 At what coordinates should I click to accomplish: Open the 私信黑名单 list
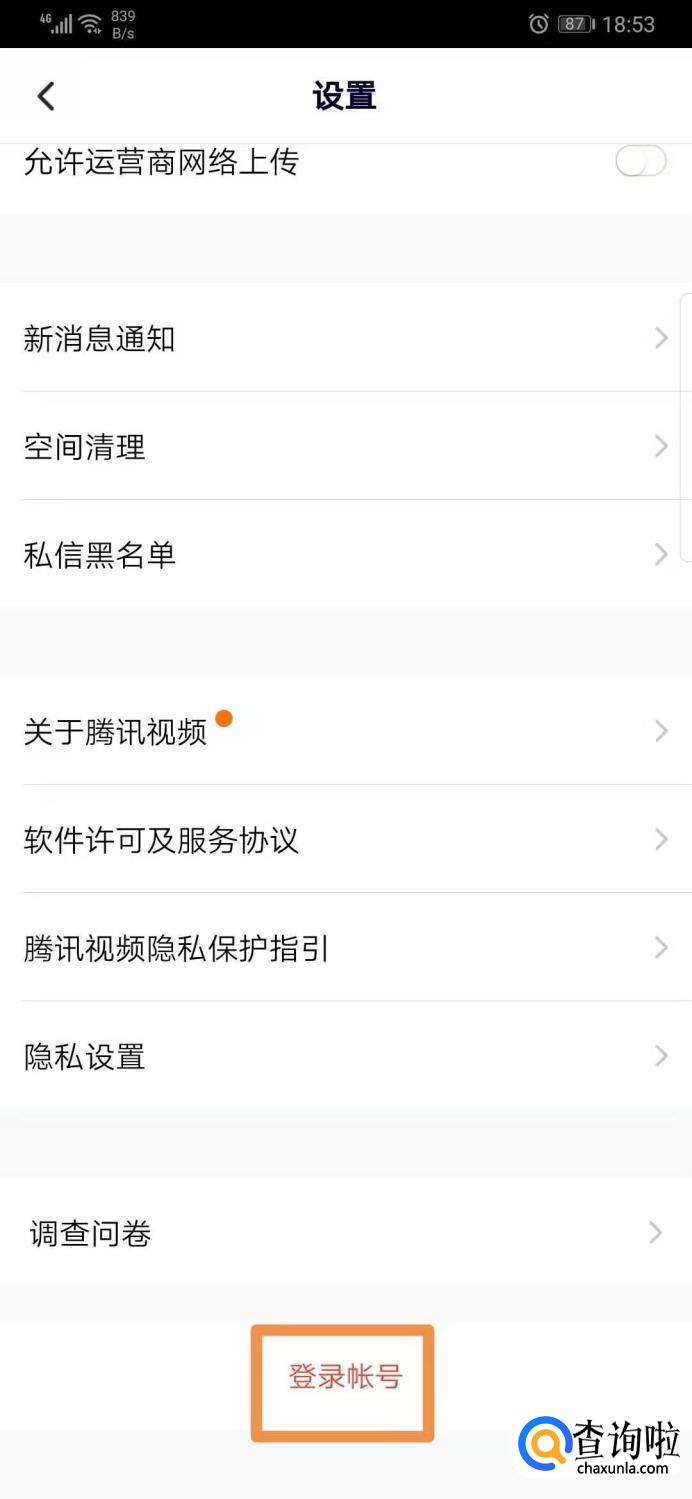(345, 554)
